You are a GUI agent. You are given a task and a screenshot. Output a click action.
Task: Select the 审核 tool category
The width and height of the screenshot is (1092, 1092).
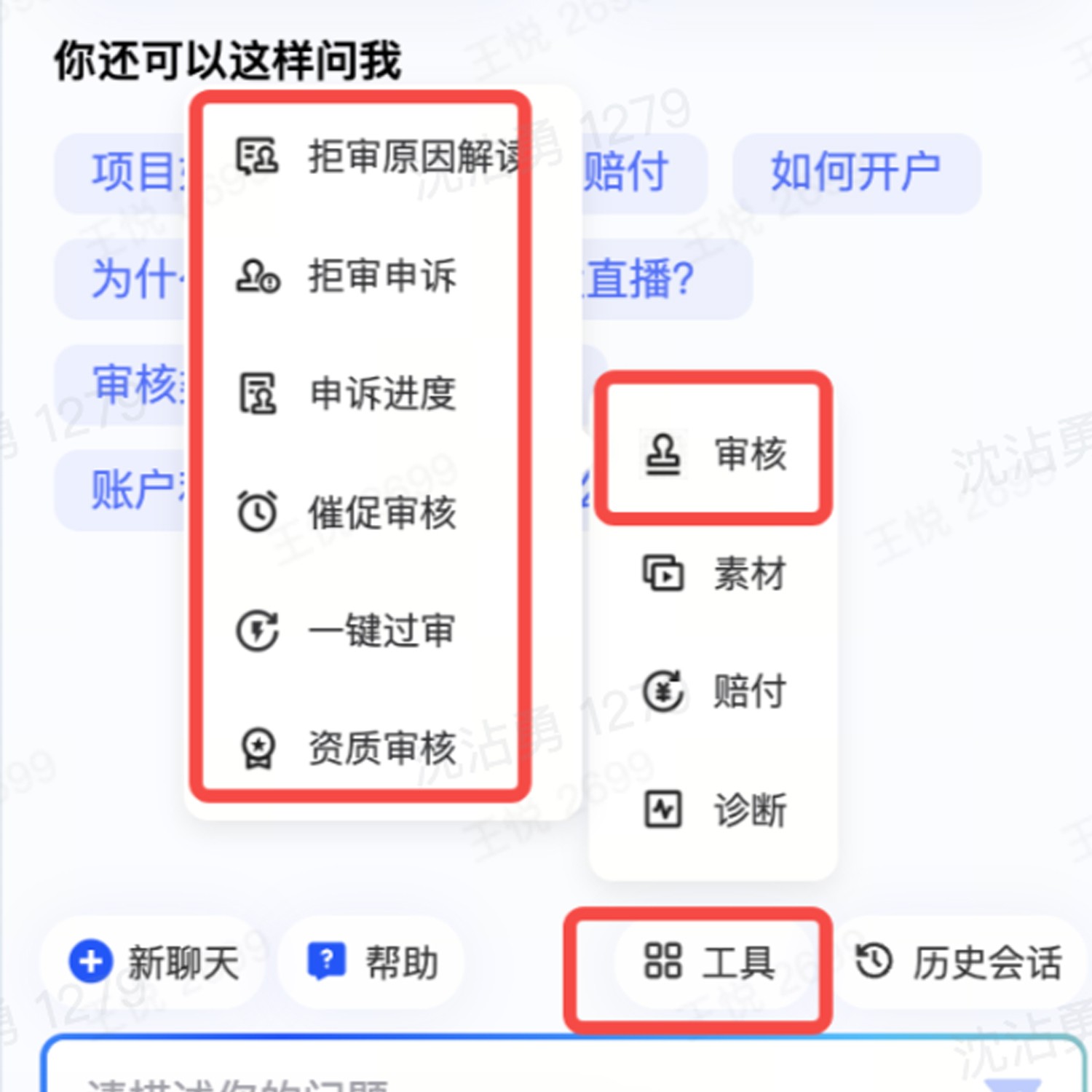tap(715, 454)
